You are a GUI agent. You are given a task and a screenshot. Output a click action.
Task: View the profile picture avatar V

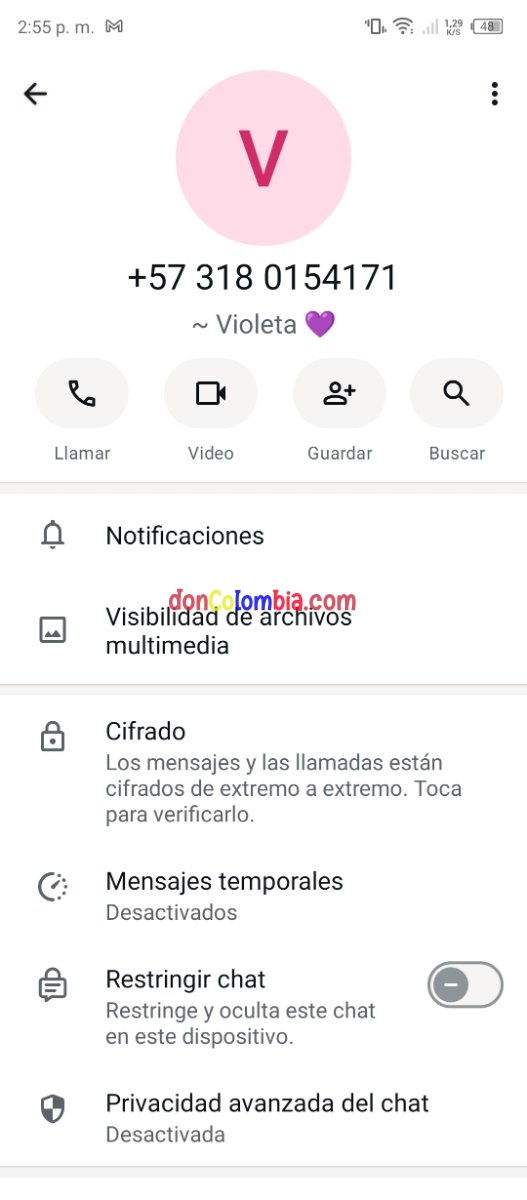point(263,157)
